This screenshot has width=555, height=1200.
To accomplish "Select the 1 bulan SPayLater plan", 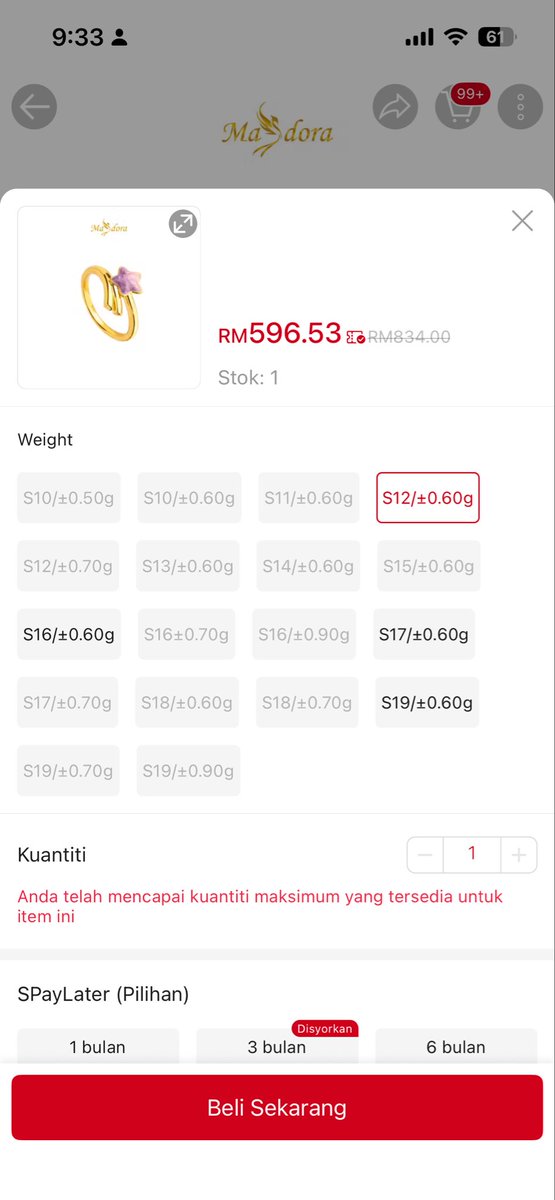I will (x=98, y=1047).
